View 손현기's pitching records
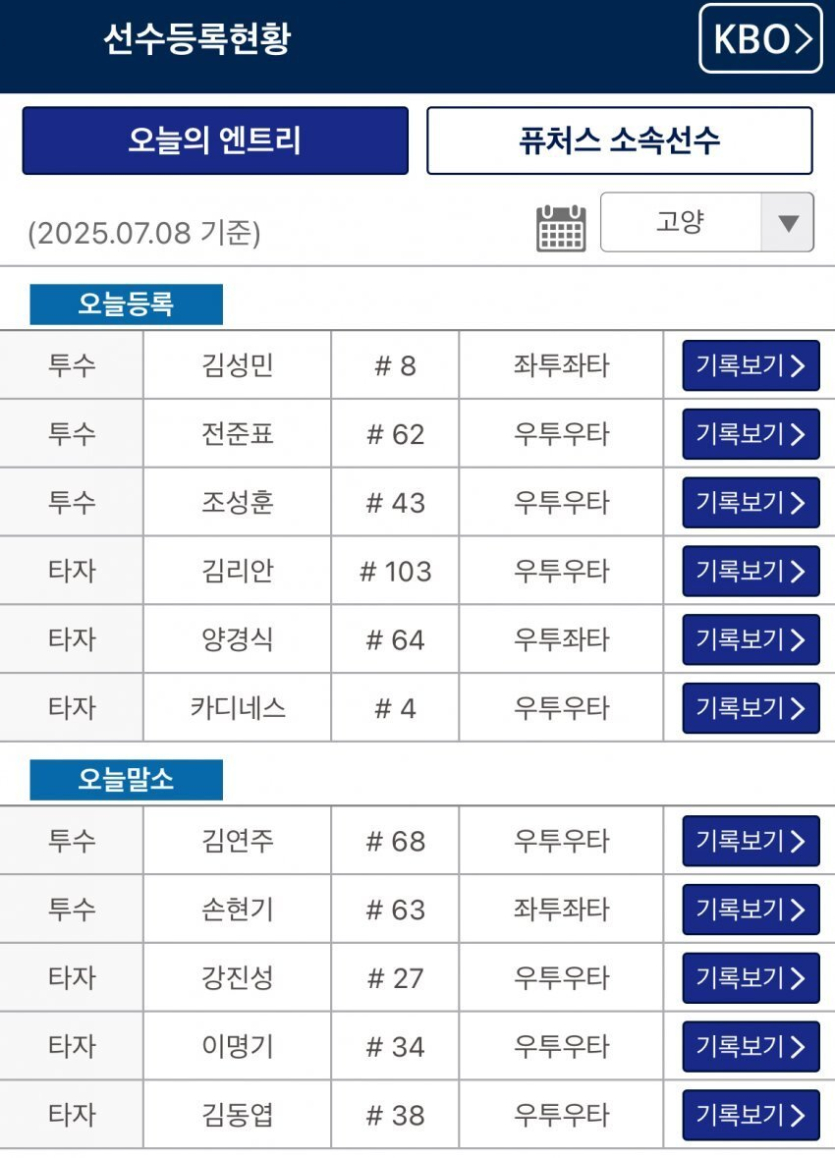This screenshot has width=835, height=1158. [x=750, y=909]
